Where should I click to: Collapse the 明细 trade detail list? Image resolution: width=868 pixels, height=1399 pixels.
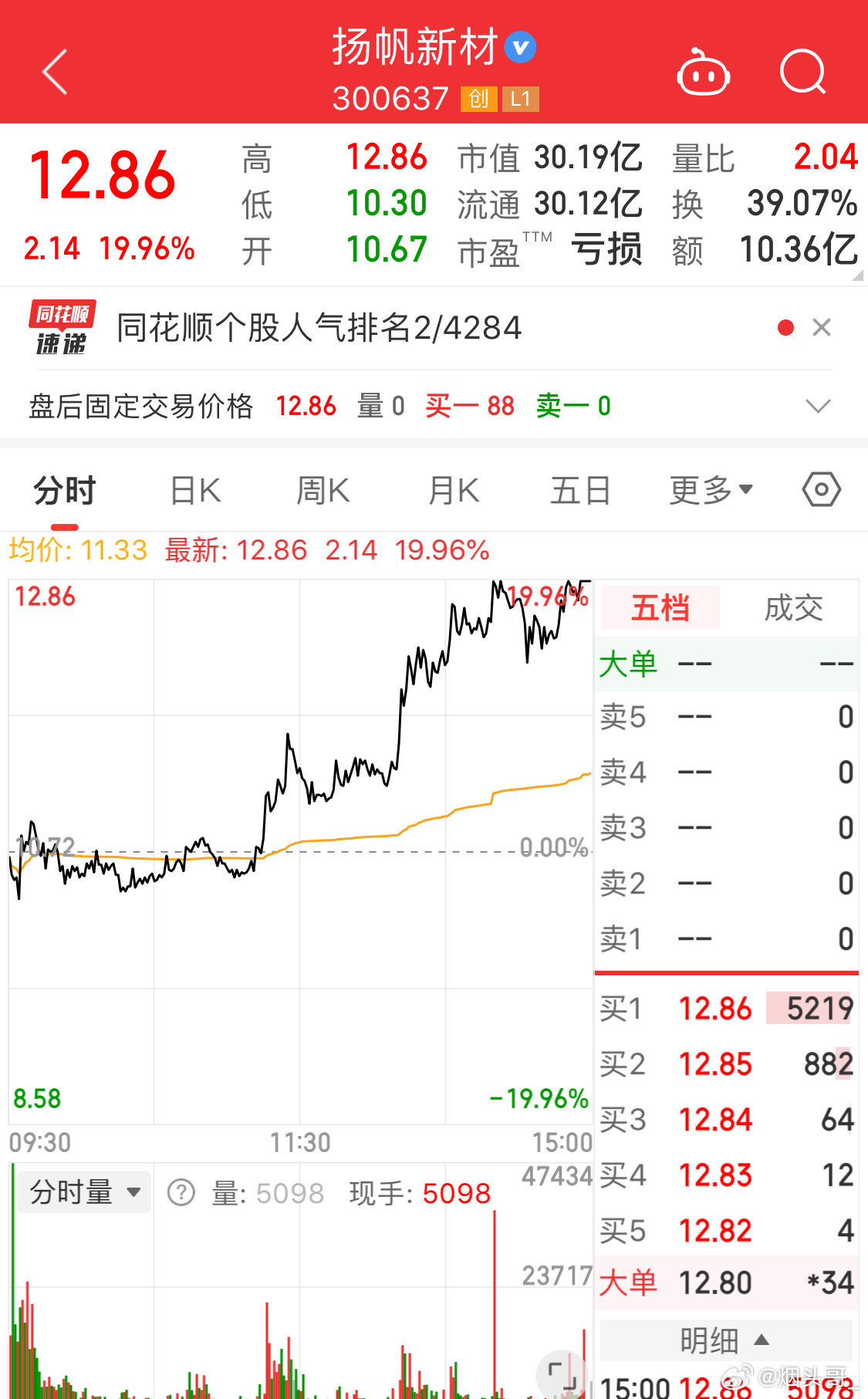(725, 1340)
